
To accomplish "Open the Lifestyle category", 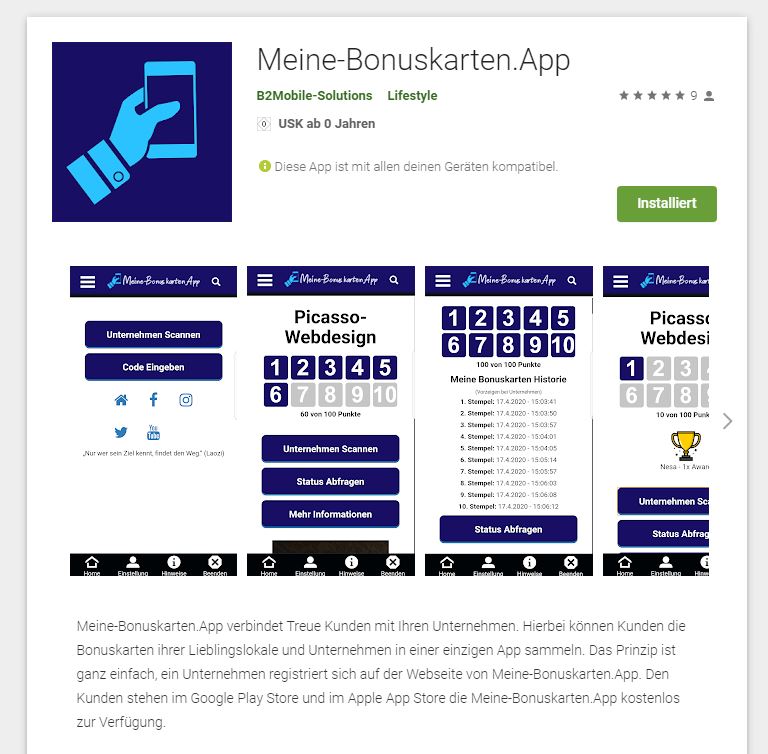I will click(x=412, y=96).
